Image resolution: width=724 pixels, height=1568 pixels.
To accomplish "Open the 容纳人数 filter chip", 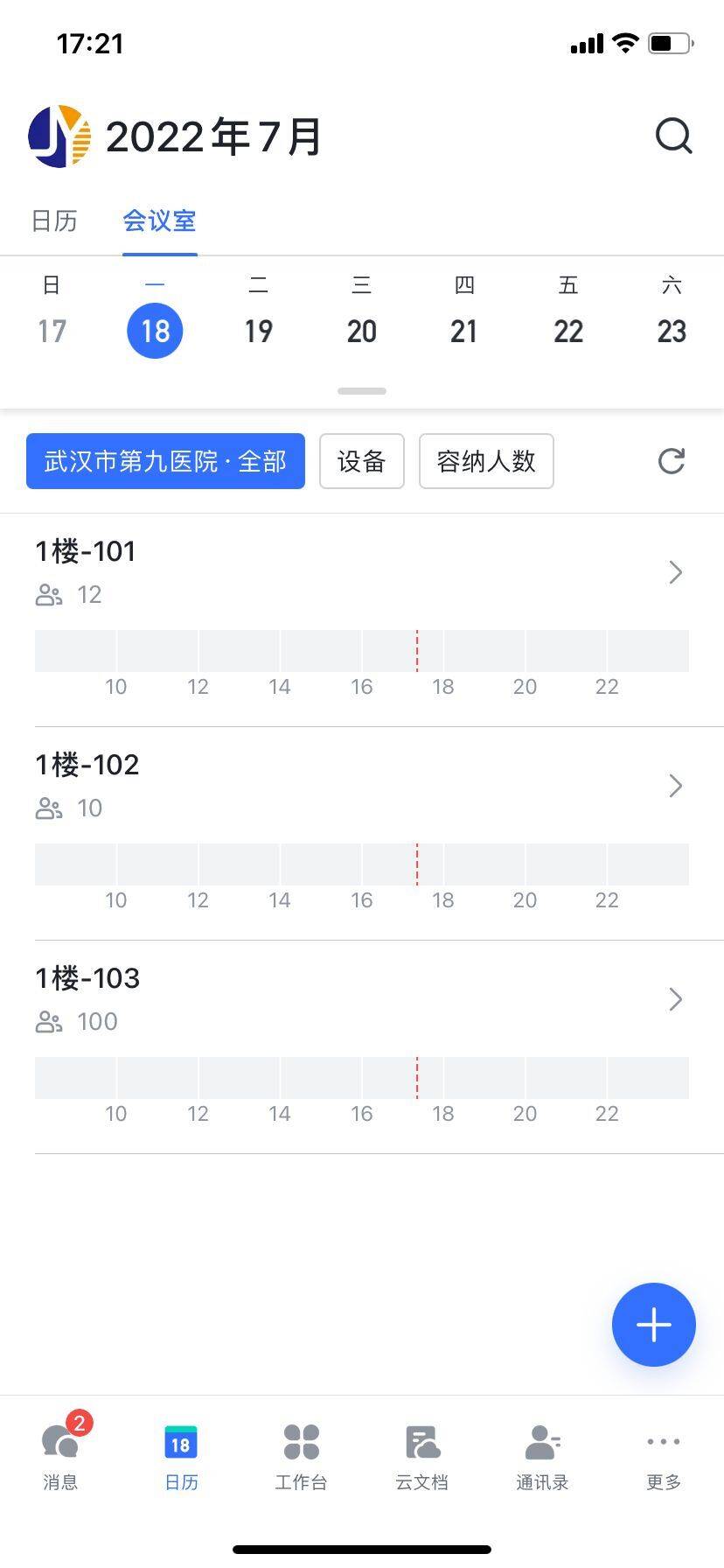I will [486, 461].
